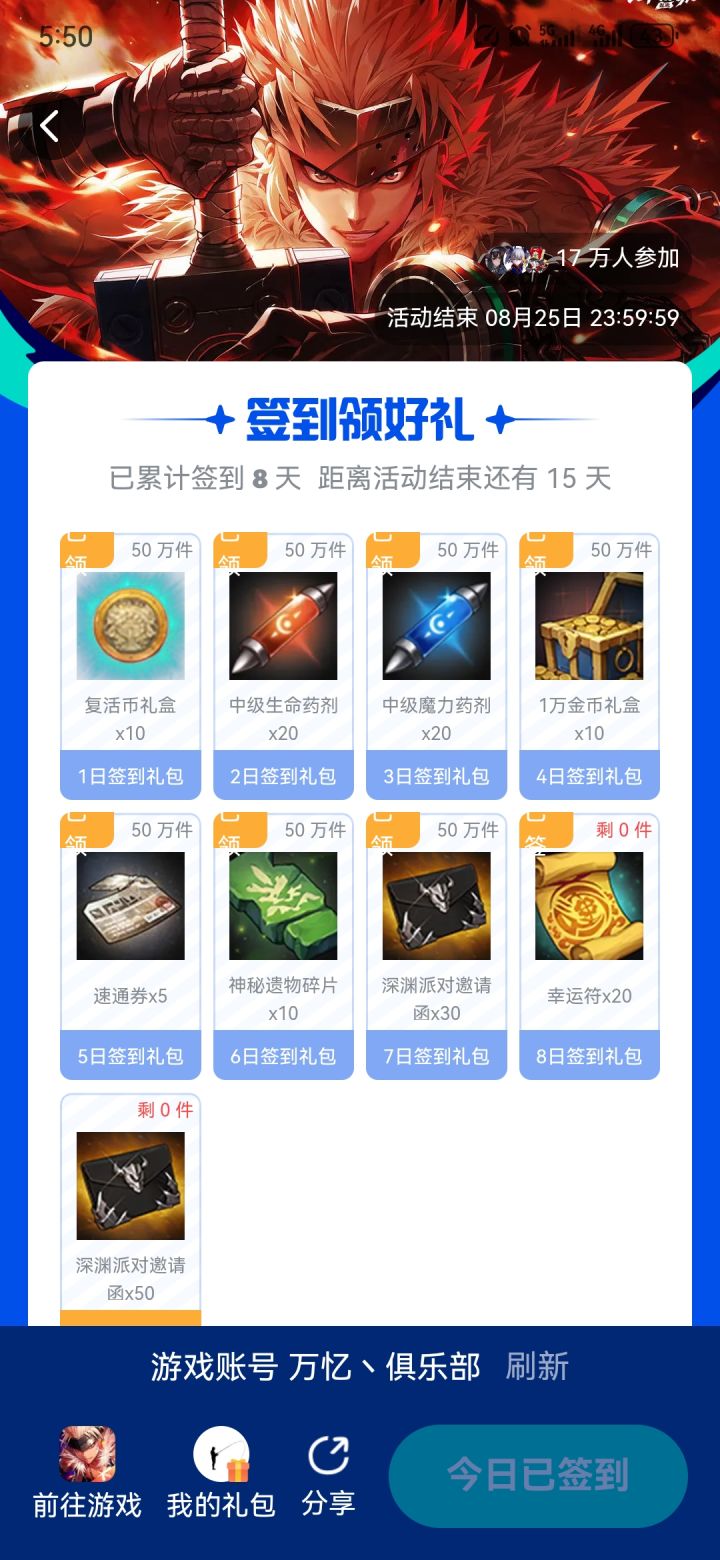Tap the 中级生命药剂 potion icon
The height and width of the screenshot is (1560, 720).
pyautogui.click(x=283, y=625)
